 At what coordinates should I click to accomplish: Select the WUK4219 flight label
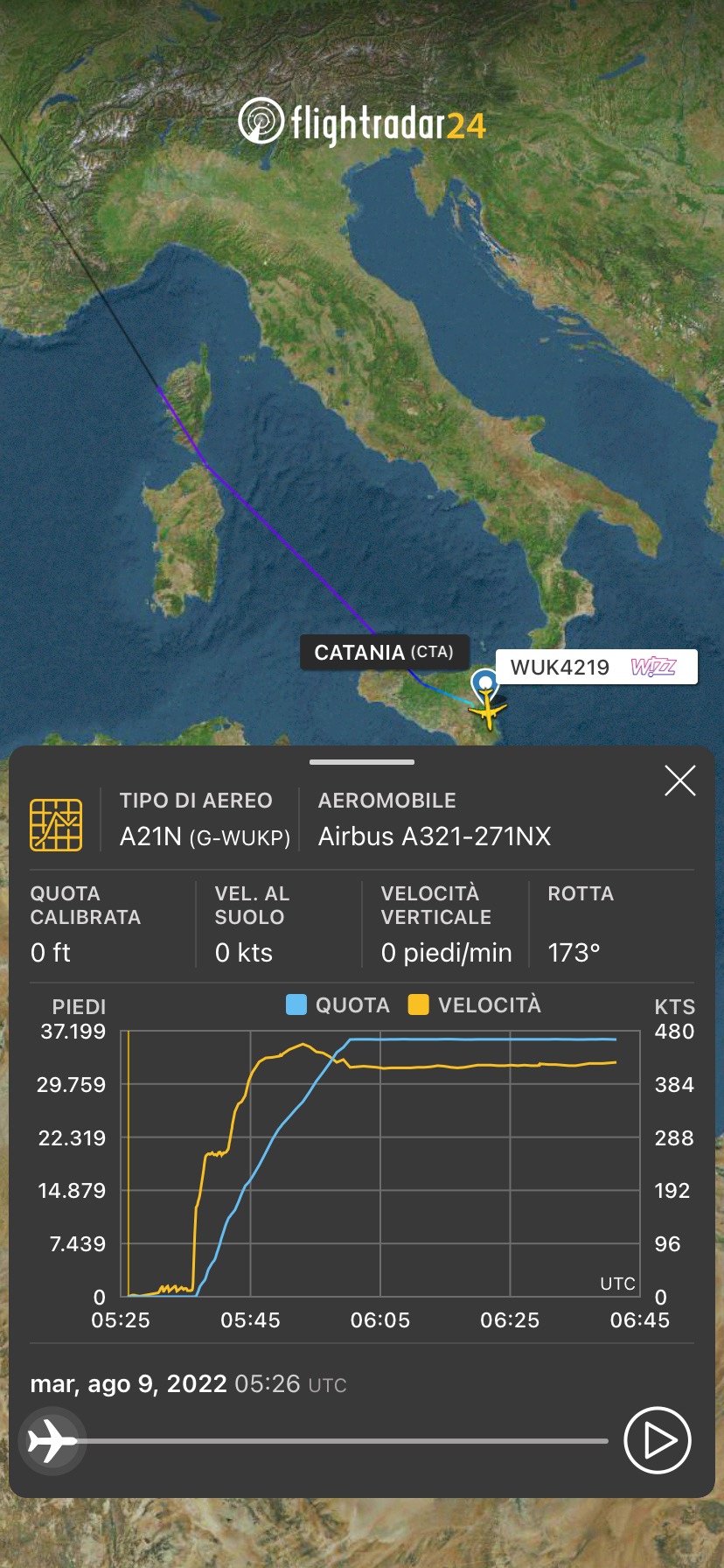pyautogui.click(x=596, y=668)
